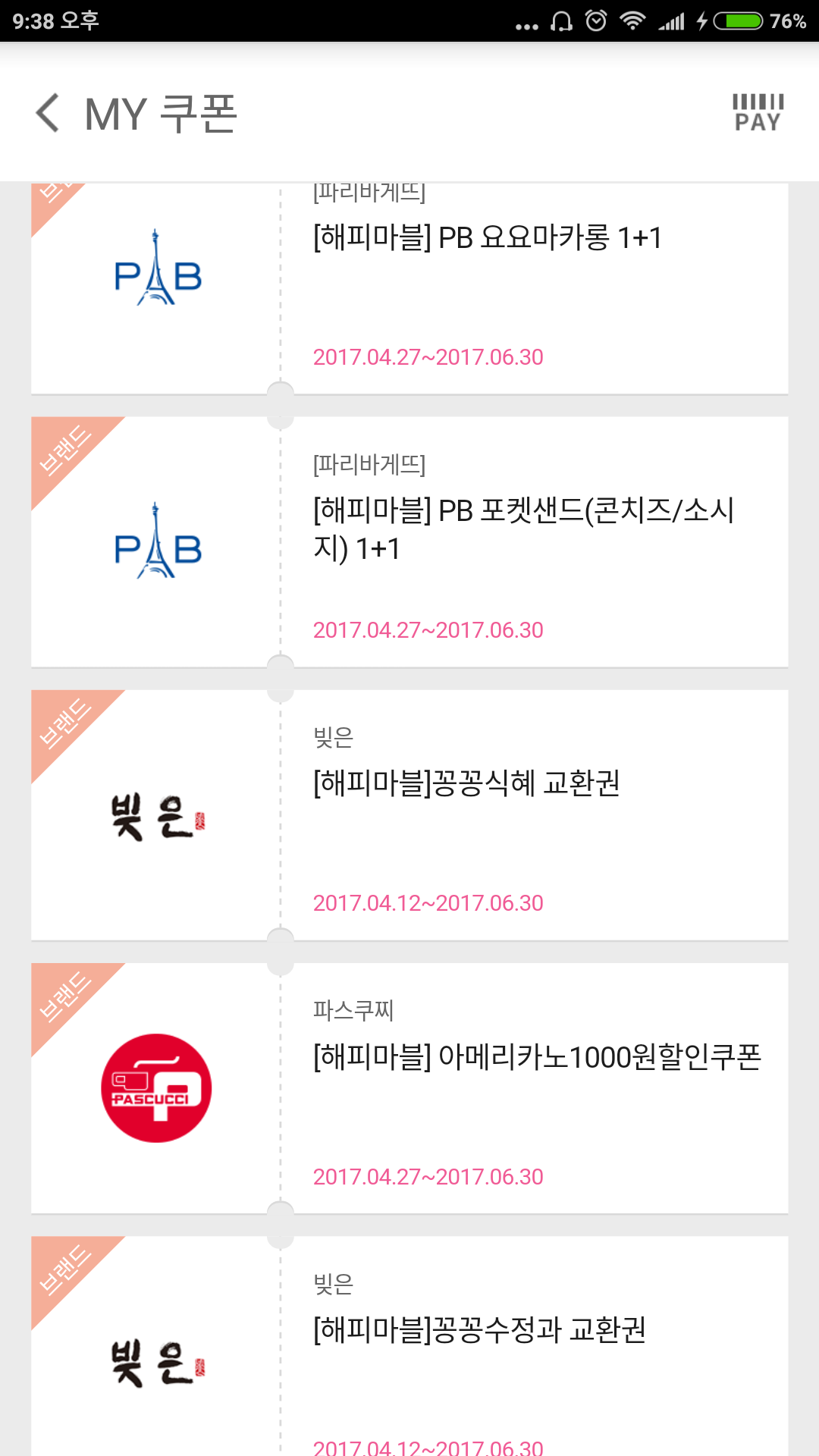The image size is (819, 1456).
Task: Open the PB 포켓샌드 1+1 coupon
Action: coord(523,529)
